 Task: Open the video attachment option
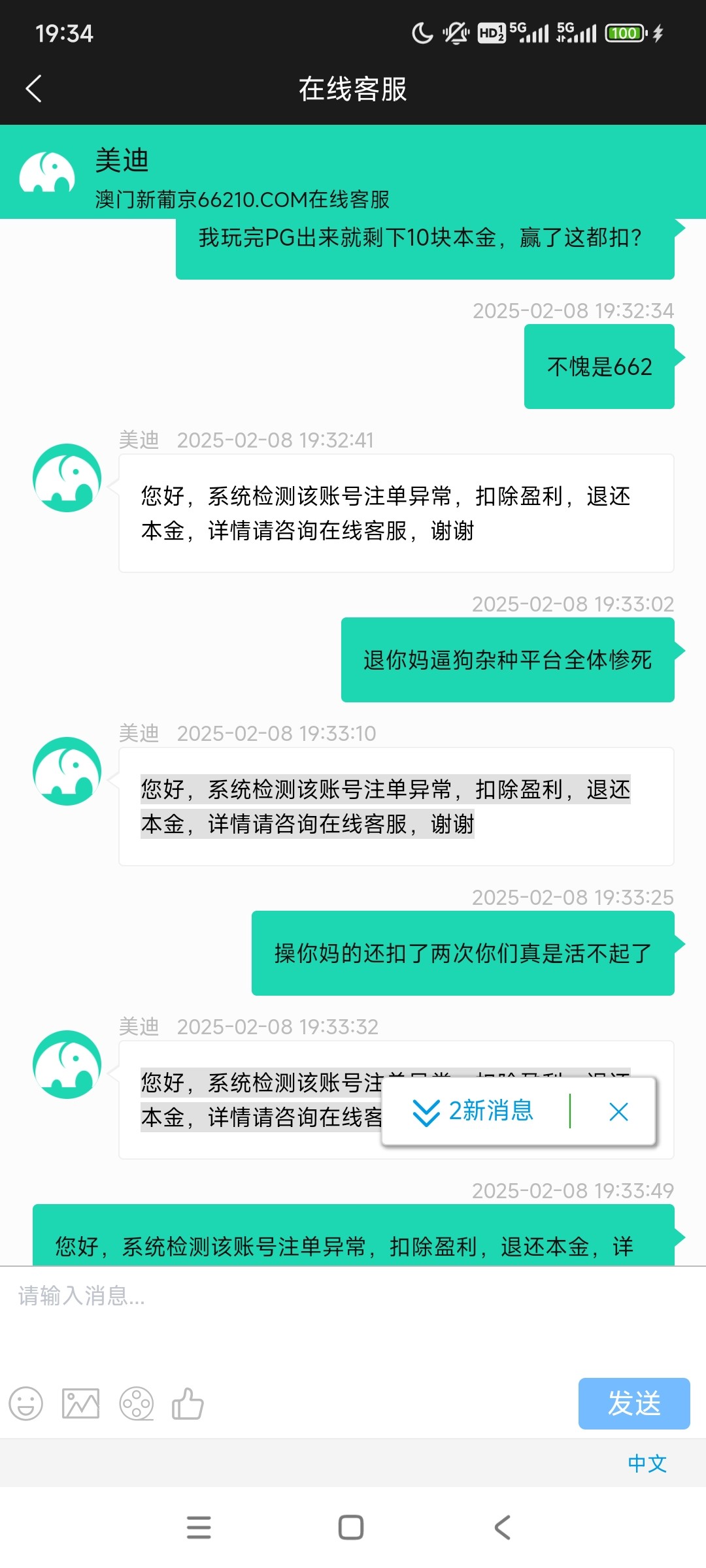pyautogui.click(x=136, y=1403)
